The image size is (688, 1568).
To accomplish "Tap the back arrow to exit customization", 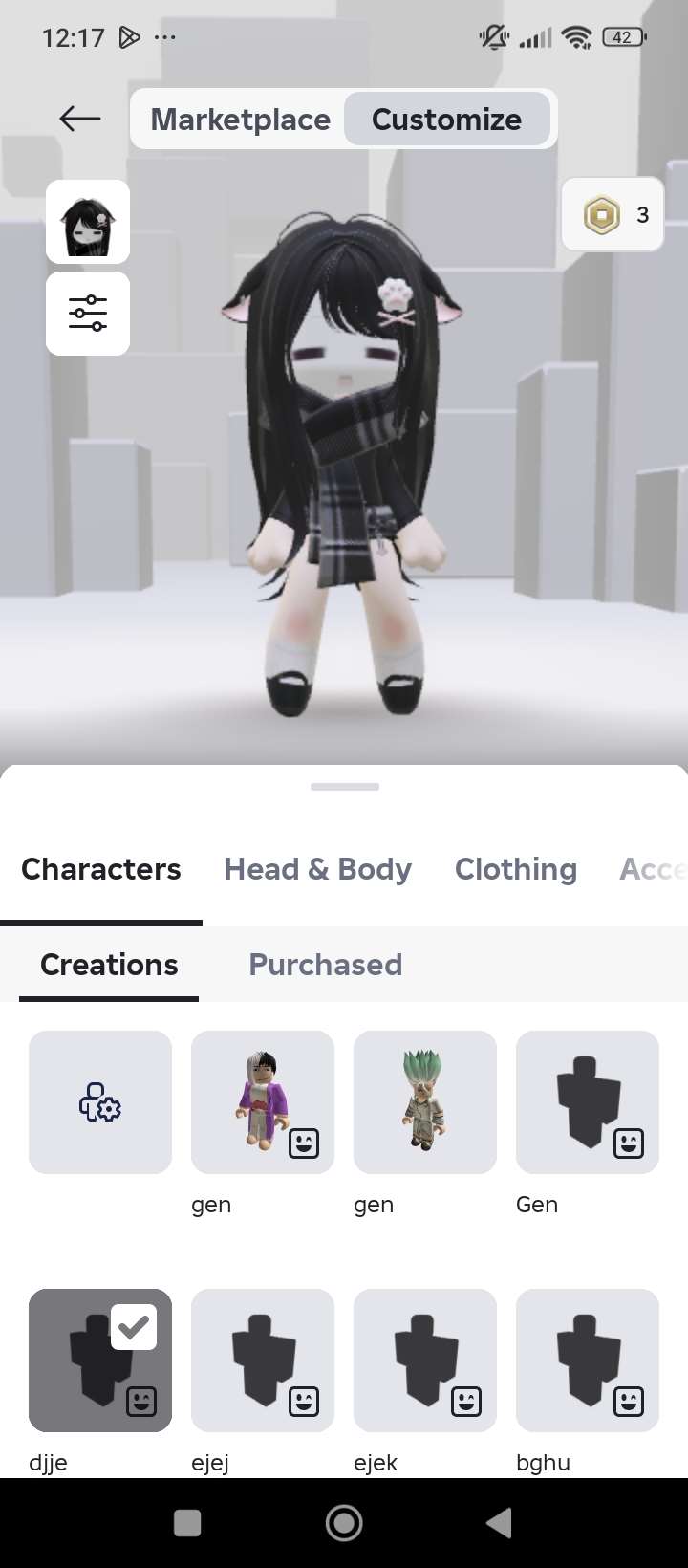I will click(x=79, y=119).
